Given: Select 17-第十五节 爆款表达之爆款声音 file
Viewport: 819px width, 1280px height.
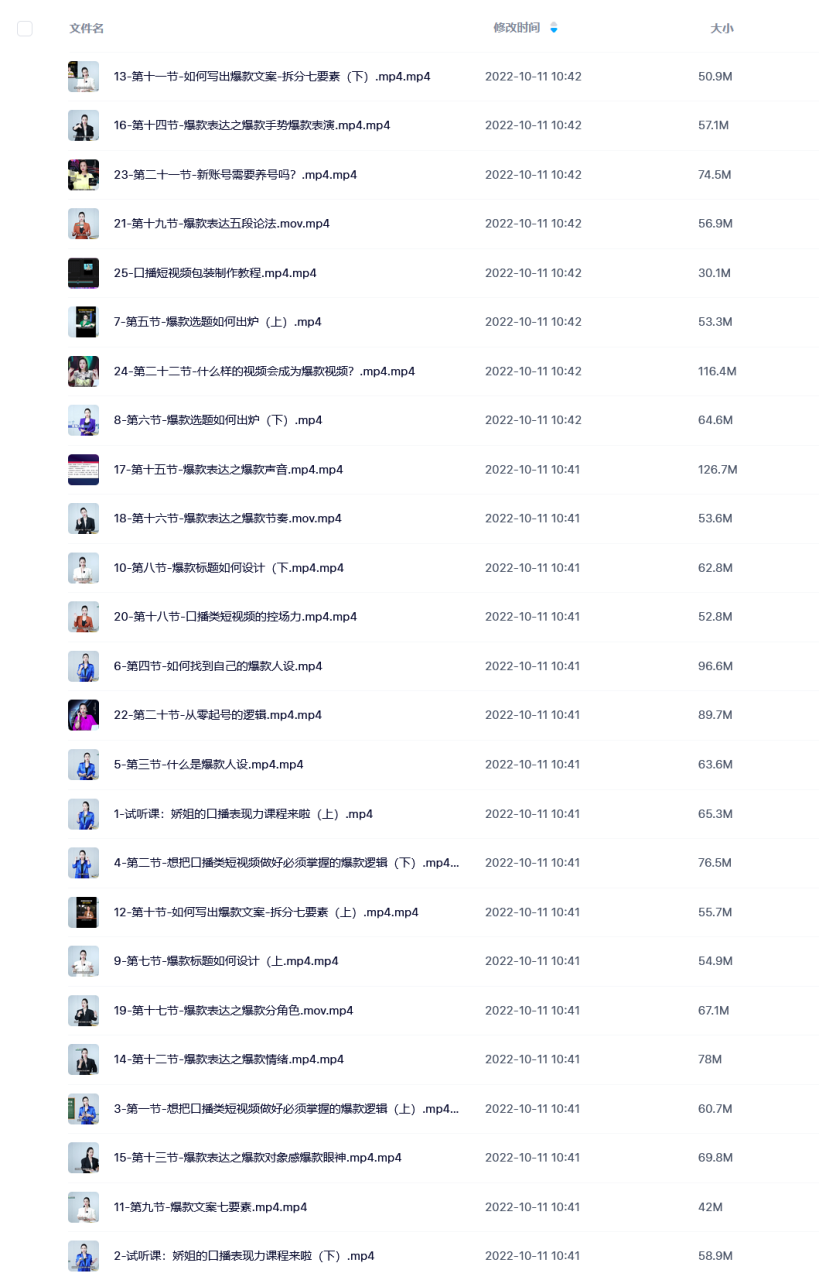Looking at the screenshot, I should (228, 470).
